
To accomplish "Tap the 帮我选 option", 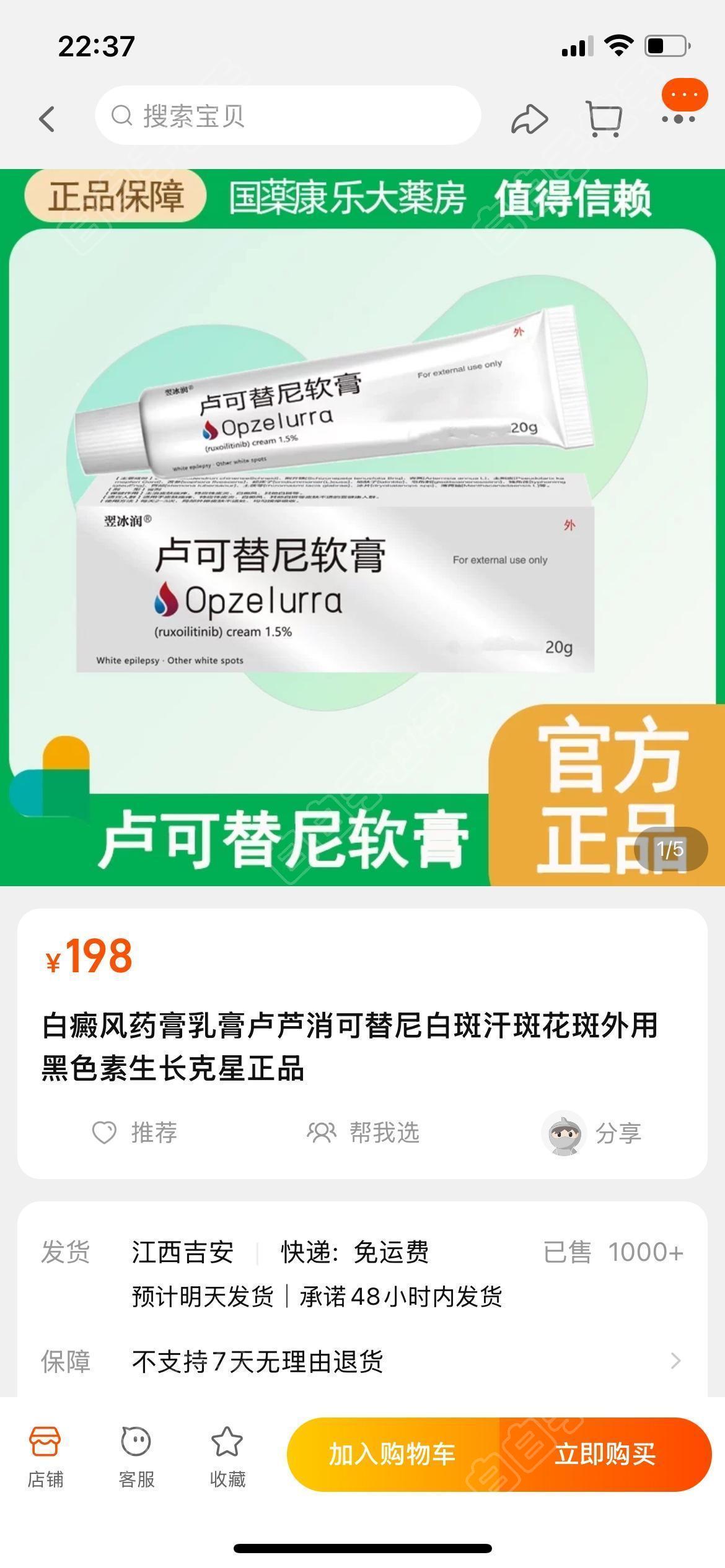I will [x=364, y=1133].
